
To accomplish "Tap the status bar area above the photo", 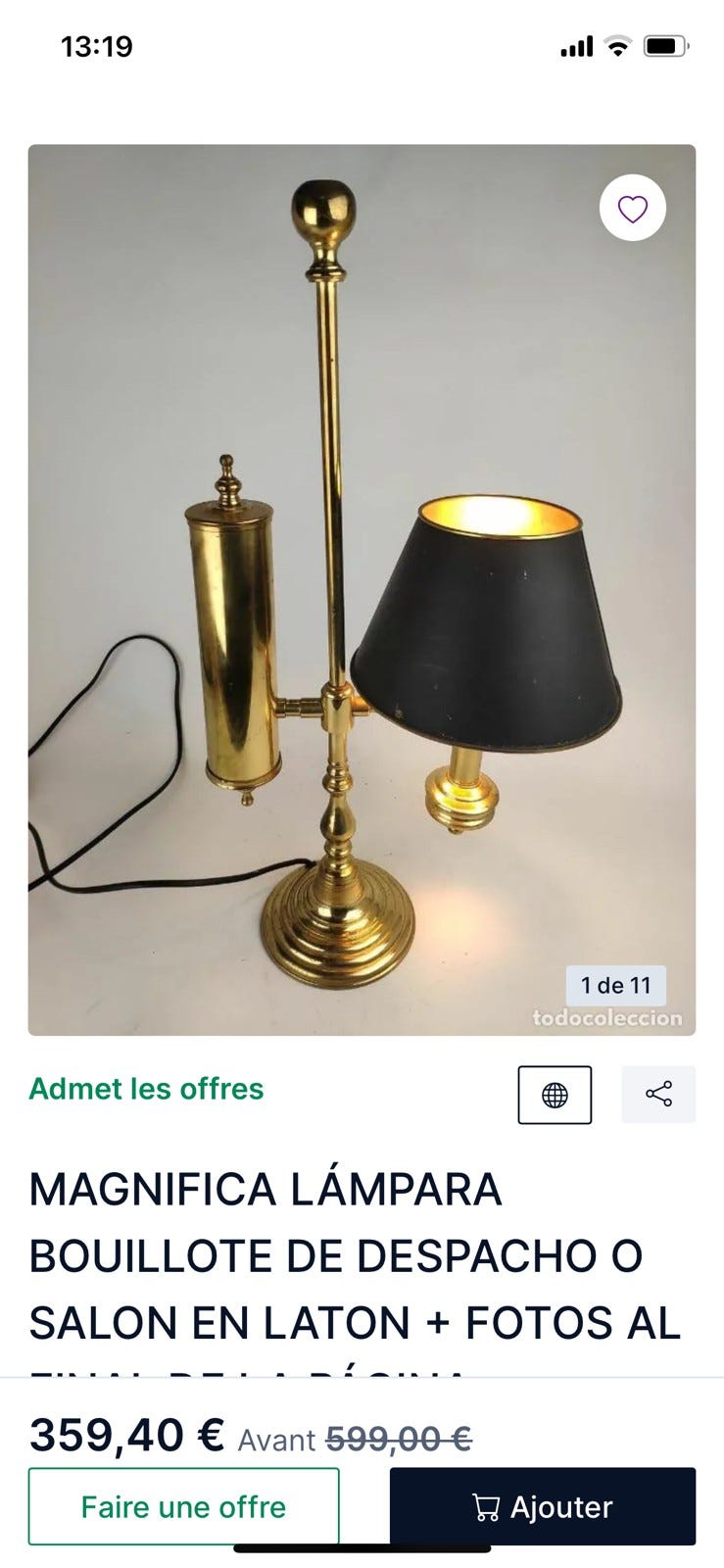I will [x=362, y=44].
